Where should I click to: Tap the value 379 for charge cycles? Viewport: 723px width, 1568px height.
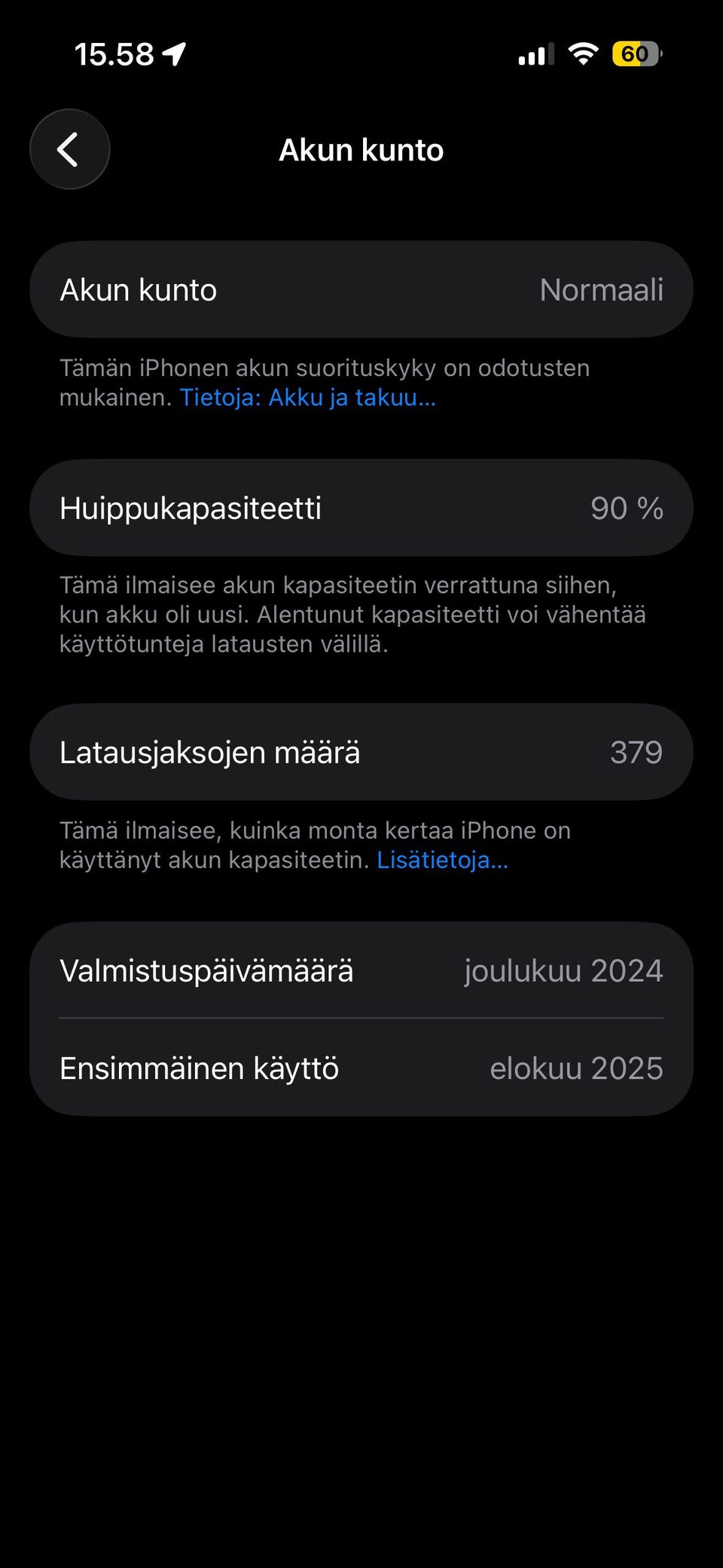point(637,751)
